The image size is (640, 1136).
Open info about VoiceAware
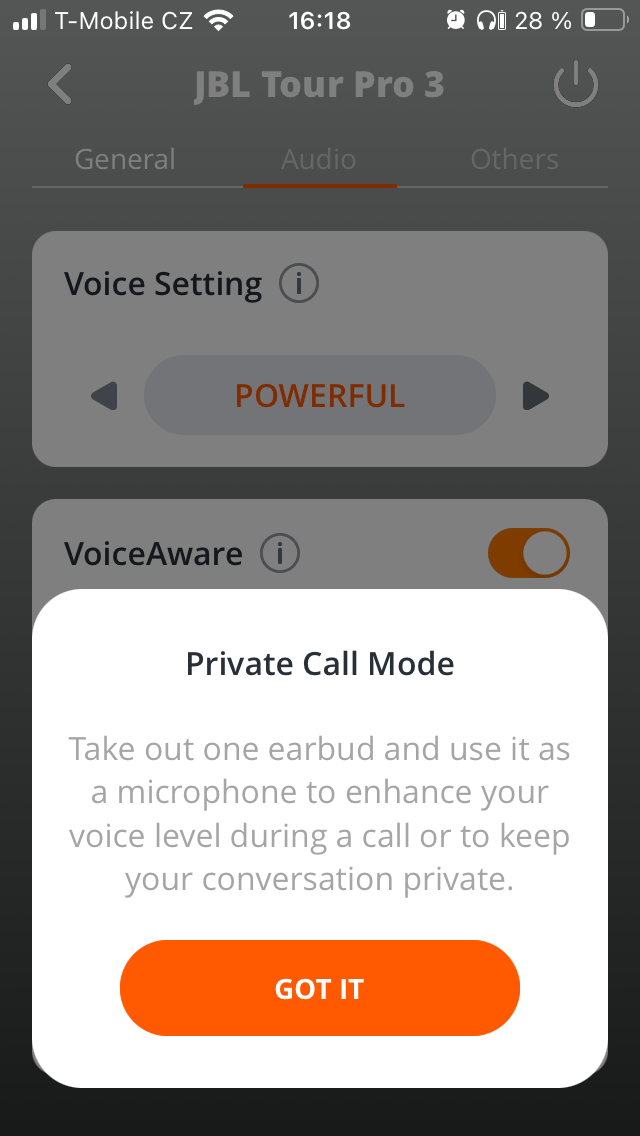(x=280, y=553)
